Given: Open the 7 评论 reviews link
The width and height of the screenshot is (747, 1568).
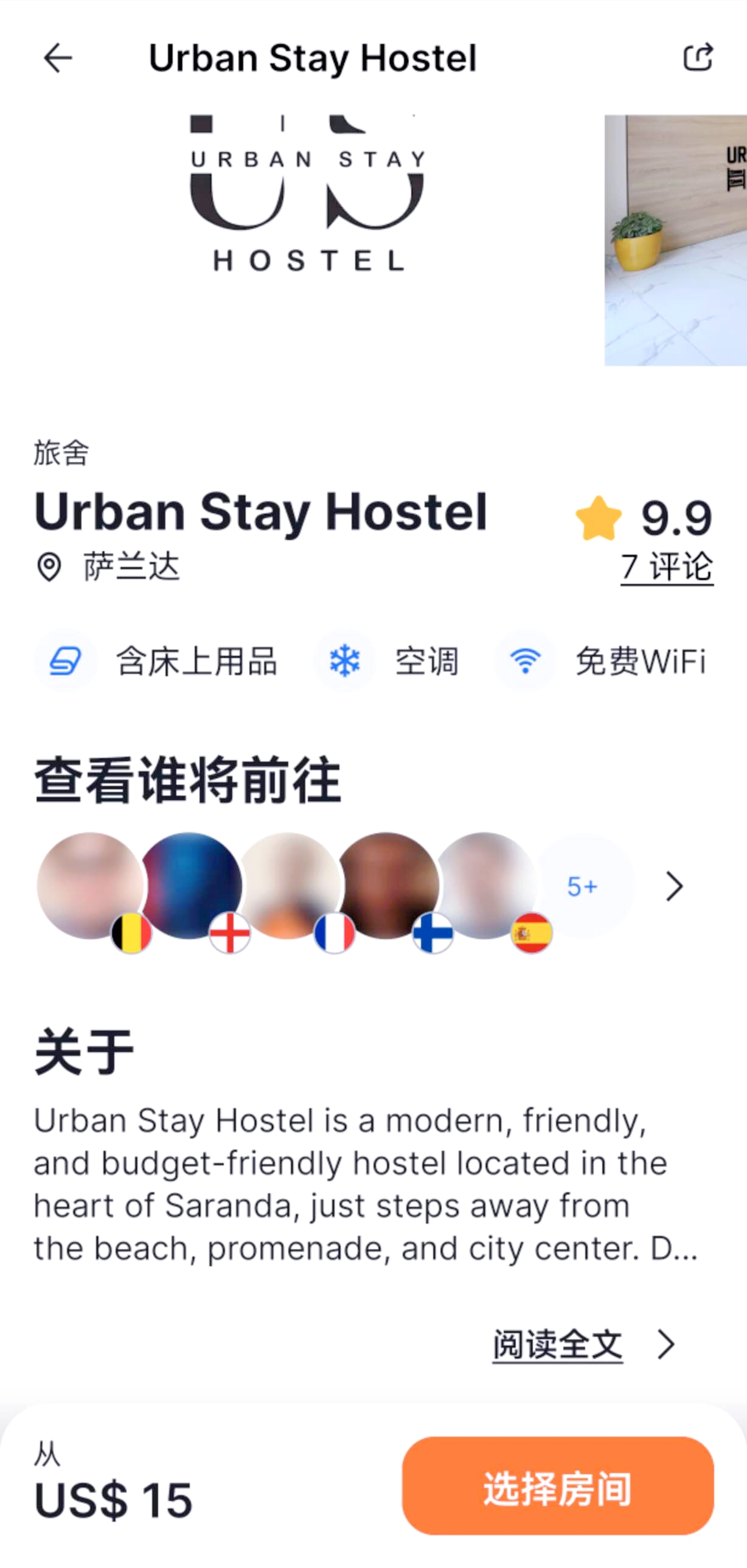Looking at the screenshot, I should point(667,568).
